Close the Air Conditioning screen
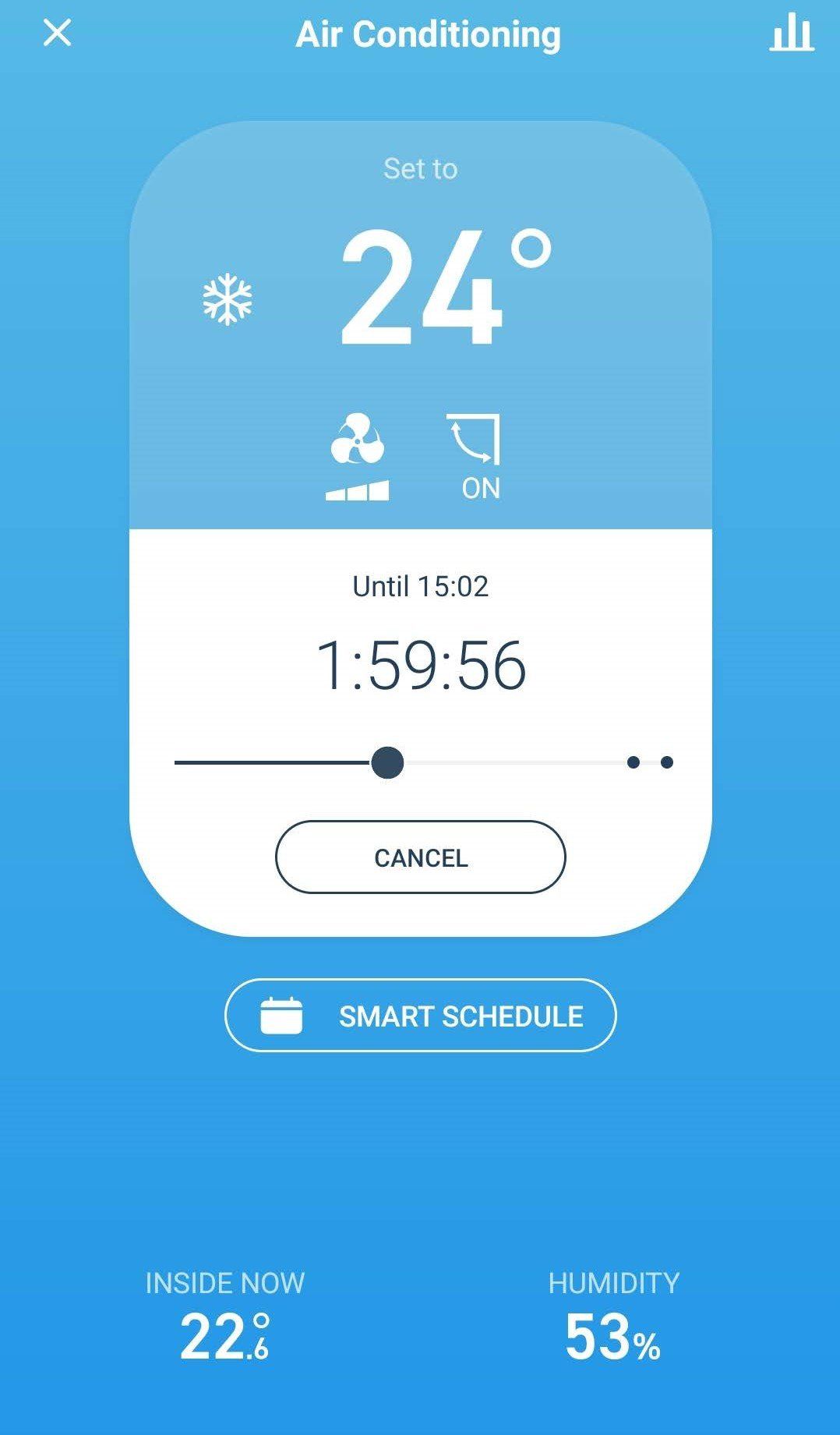This screenshot has height=1435, width=840. 57,33
